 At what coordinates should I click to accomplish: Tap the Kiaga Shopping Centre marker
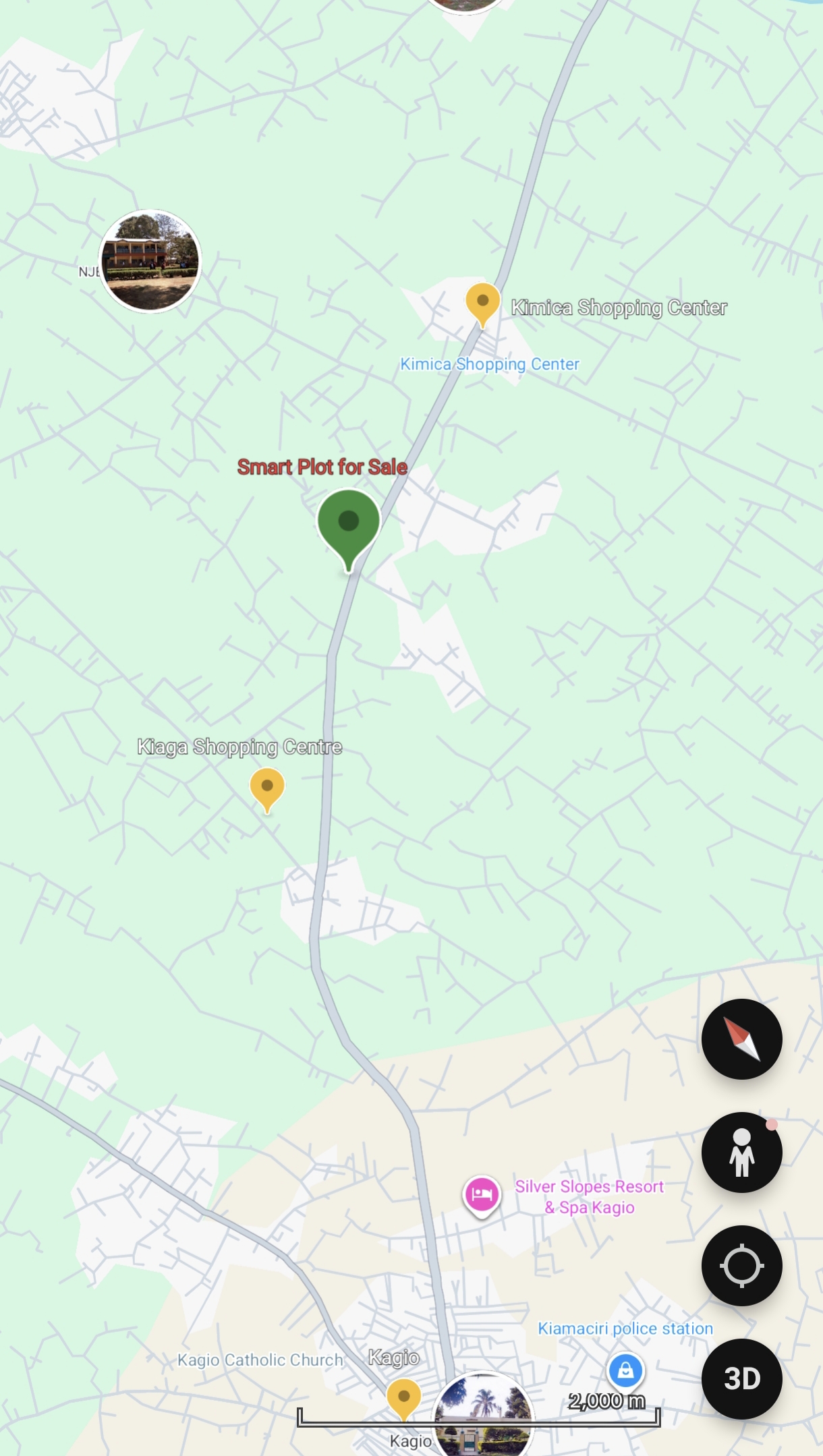(x=267, y=788)
